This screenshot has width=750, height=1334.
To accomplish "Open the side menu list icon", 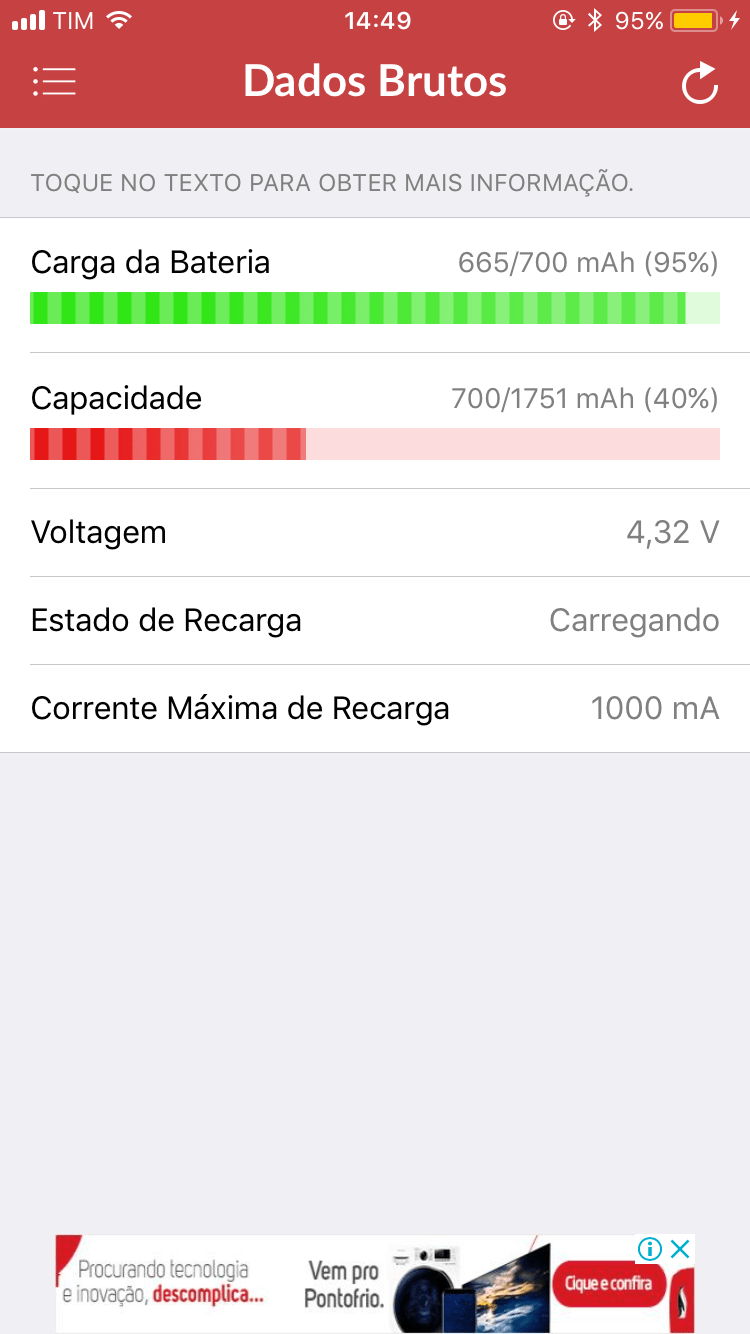I will point(54,81).
